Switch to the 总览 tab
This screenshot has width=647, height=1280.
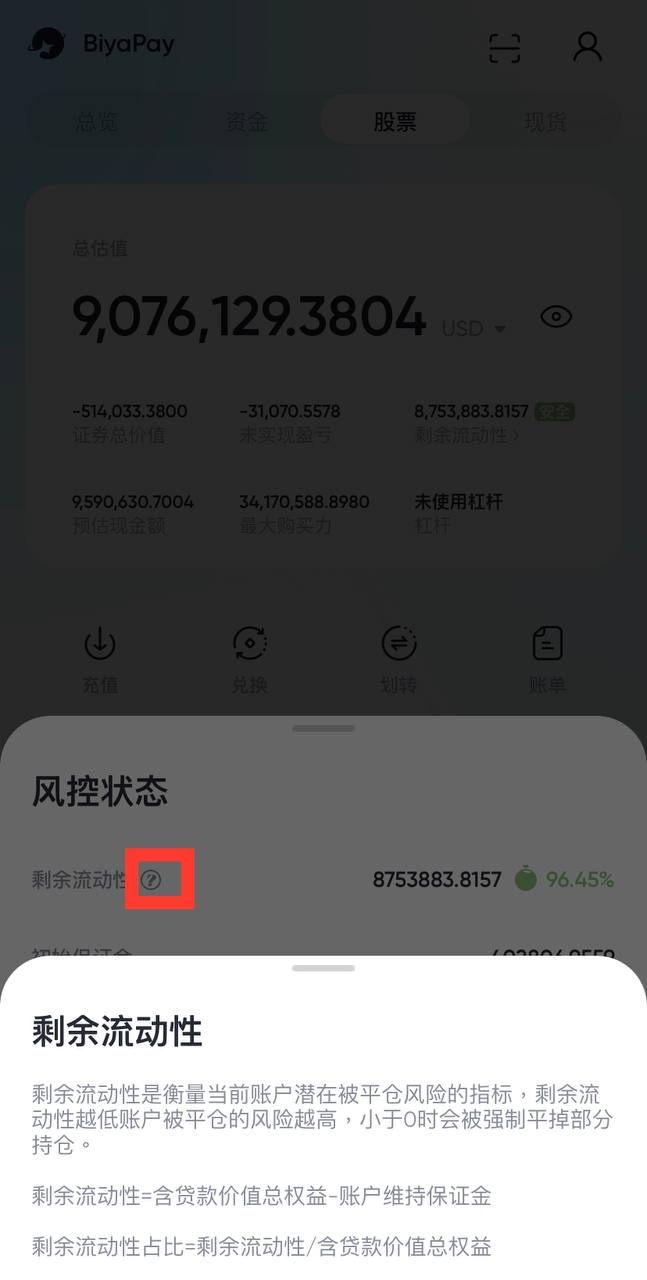pyautogui.click(x=97, y=122)
